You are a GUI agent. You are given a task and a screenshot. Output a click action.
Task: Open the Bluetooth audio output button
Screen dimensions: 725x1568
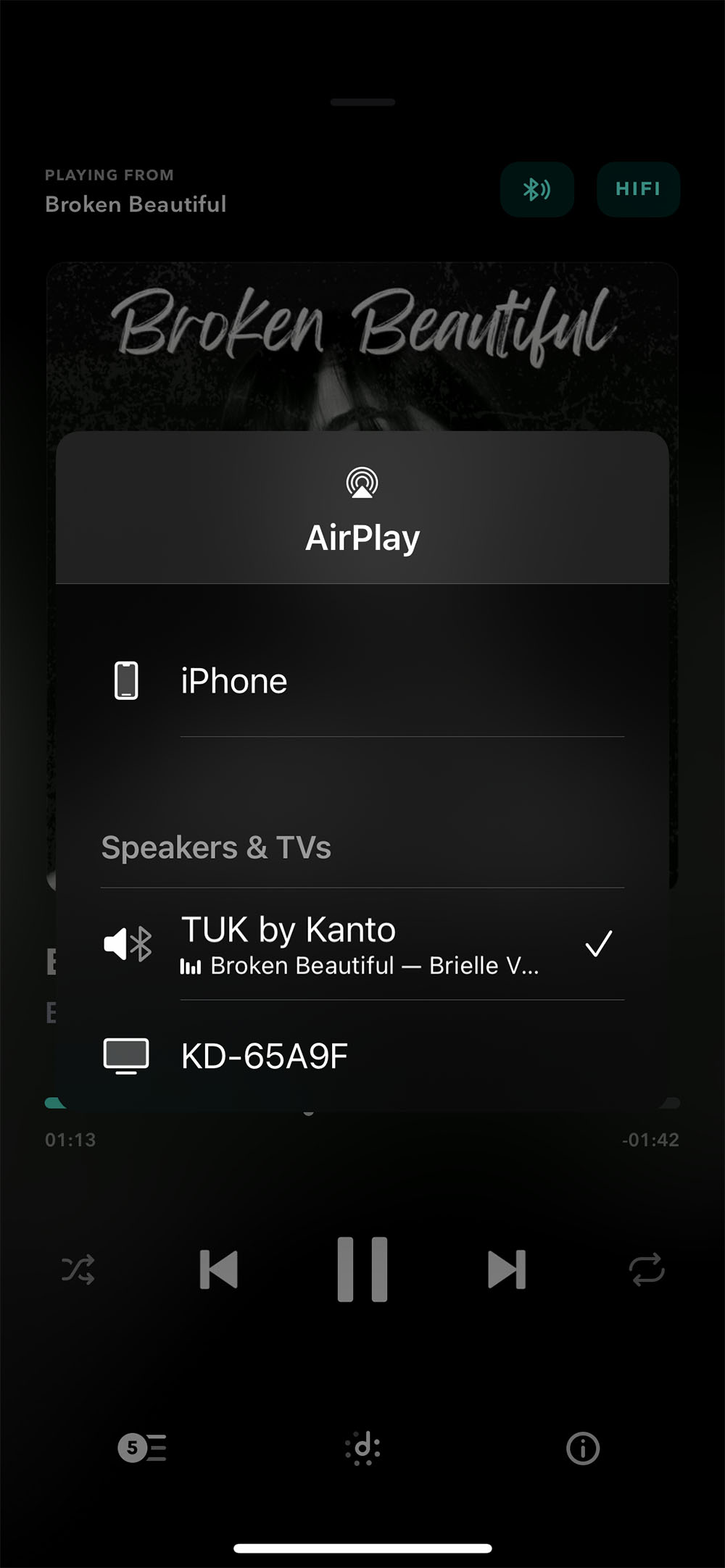[536, 190]
